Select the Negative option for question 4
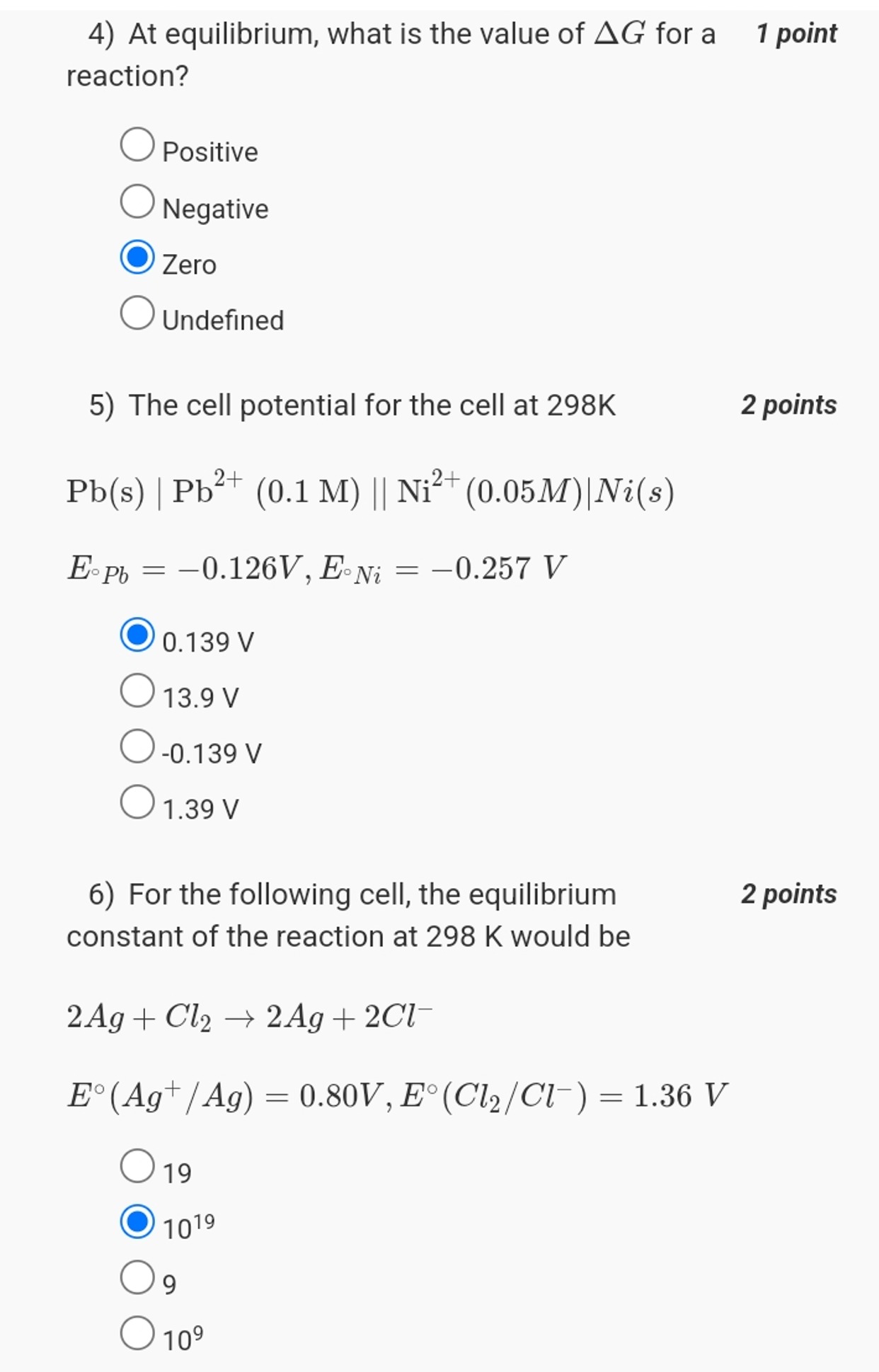Screen dimensions: 879x1372 pyautogui.click(x=139, y=200)
